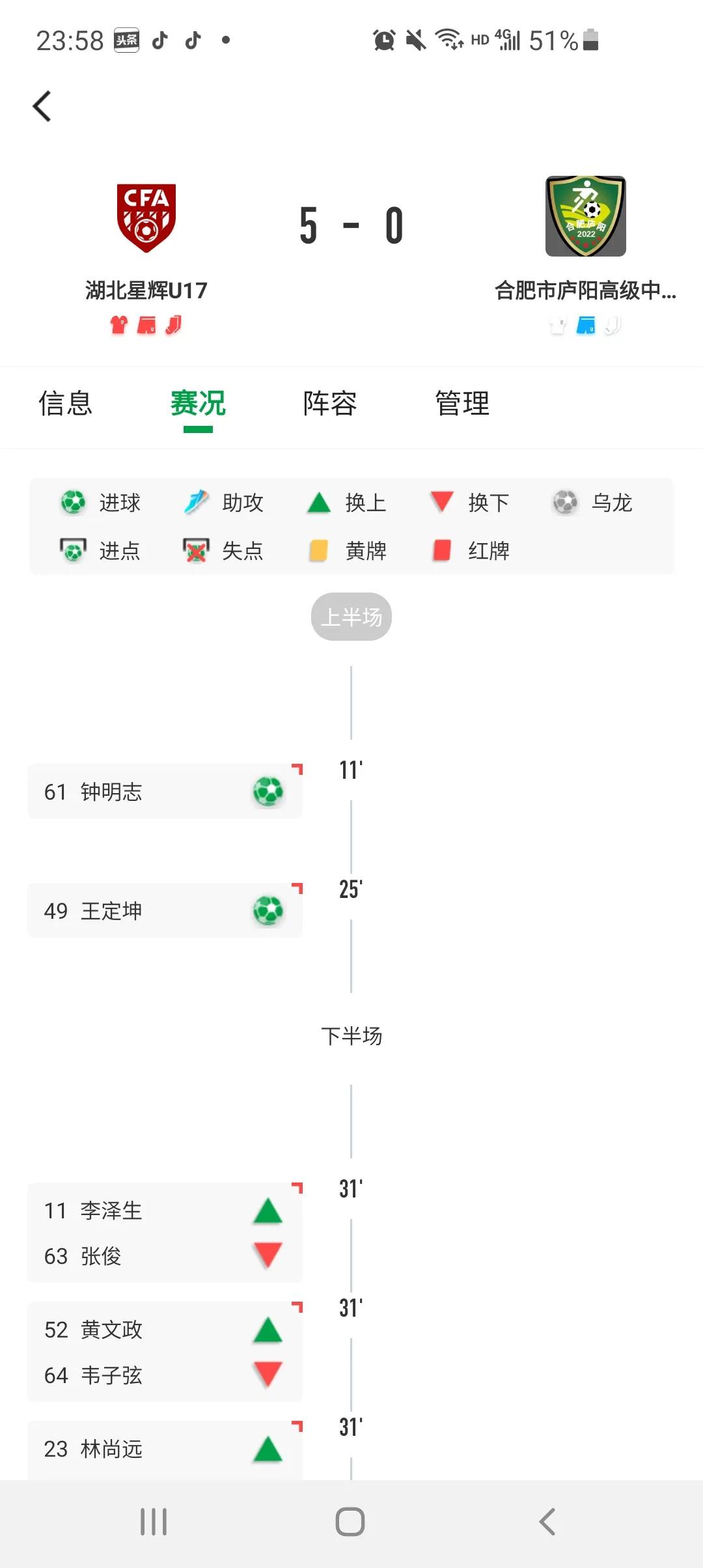
Task: Tap the red home team jersey icon
Action: [118, 324]
